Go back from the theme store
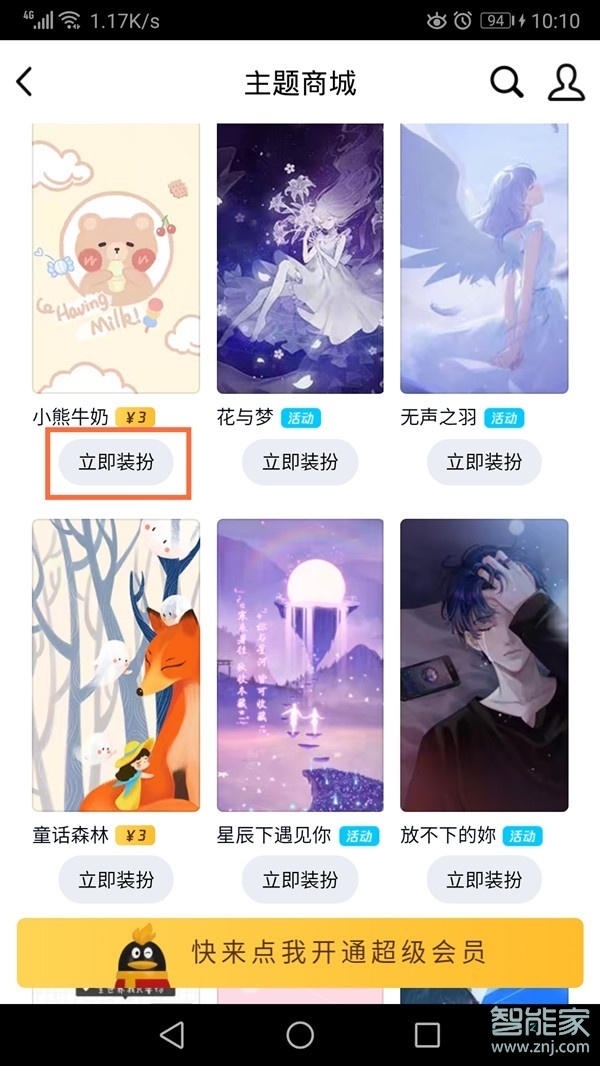Image resolution: width=600 pixels, height=1066 pixels. 26,82
